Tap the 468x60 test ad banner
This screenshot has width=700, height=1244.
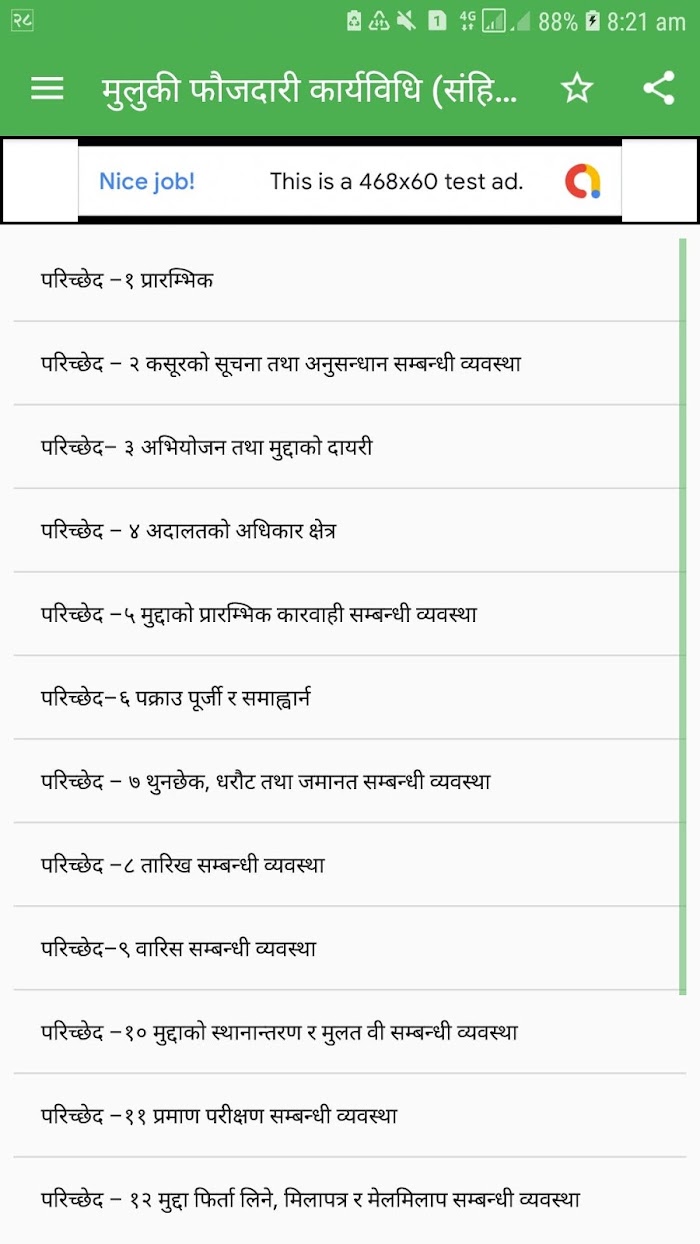coord(350,181)
